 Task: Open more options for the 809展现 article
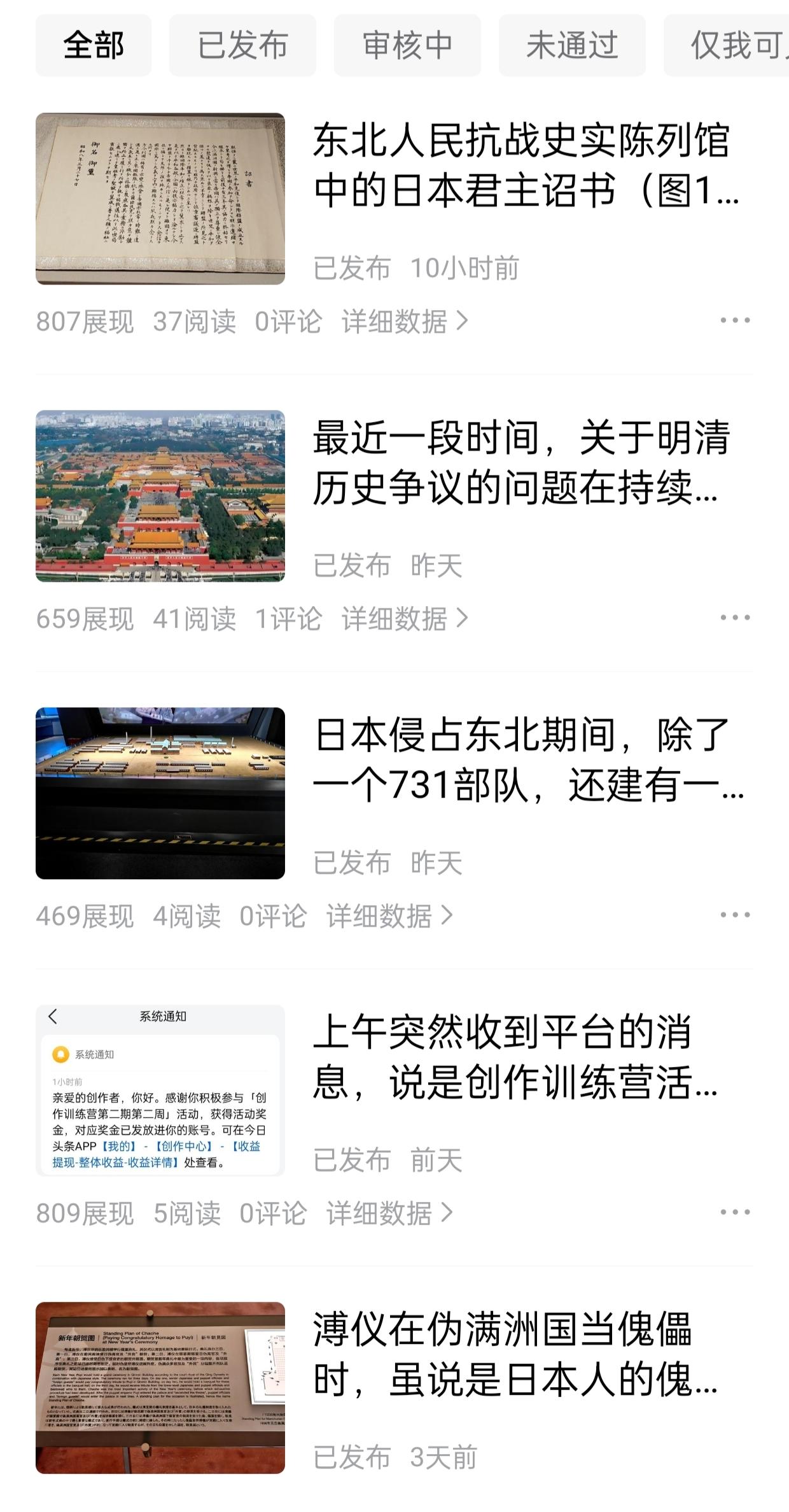[735, 1212]
